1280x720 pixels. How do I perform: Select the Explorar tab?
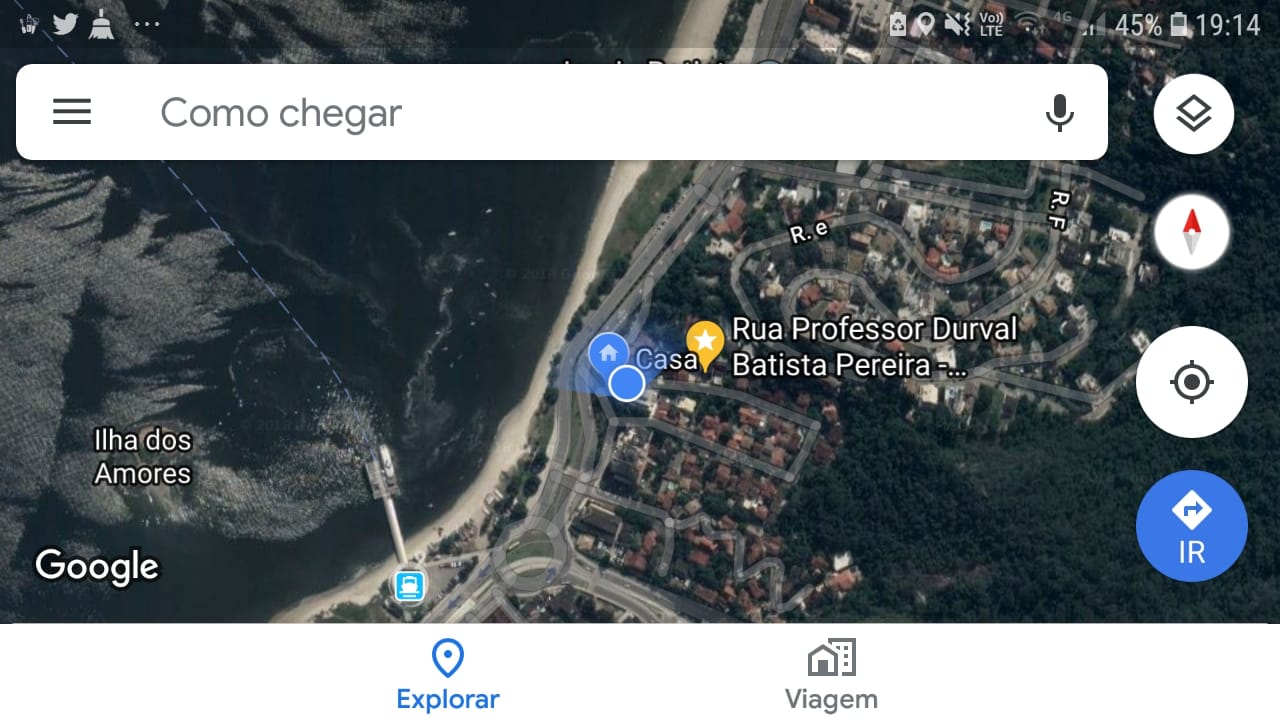tap(447, 675)
